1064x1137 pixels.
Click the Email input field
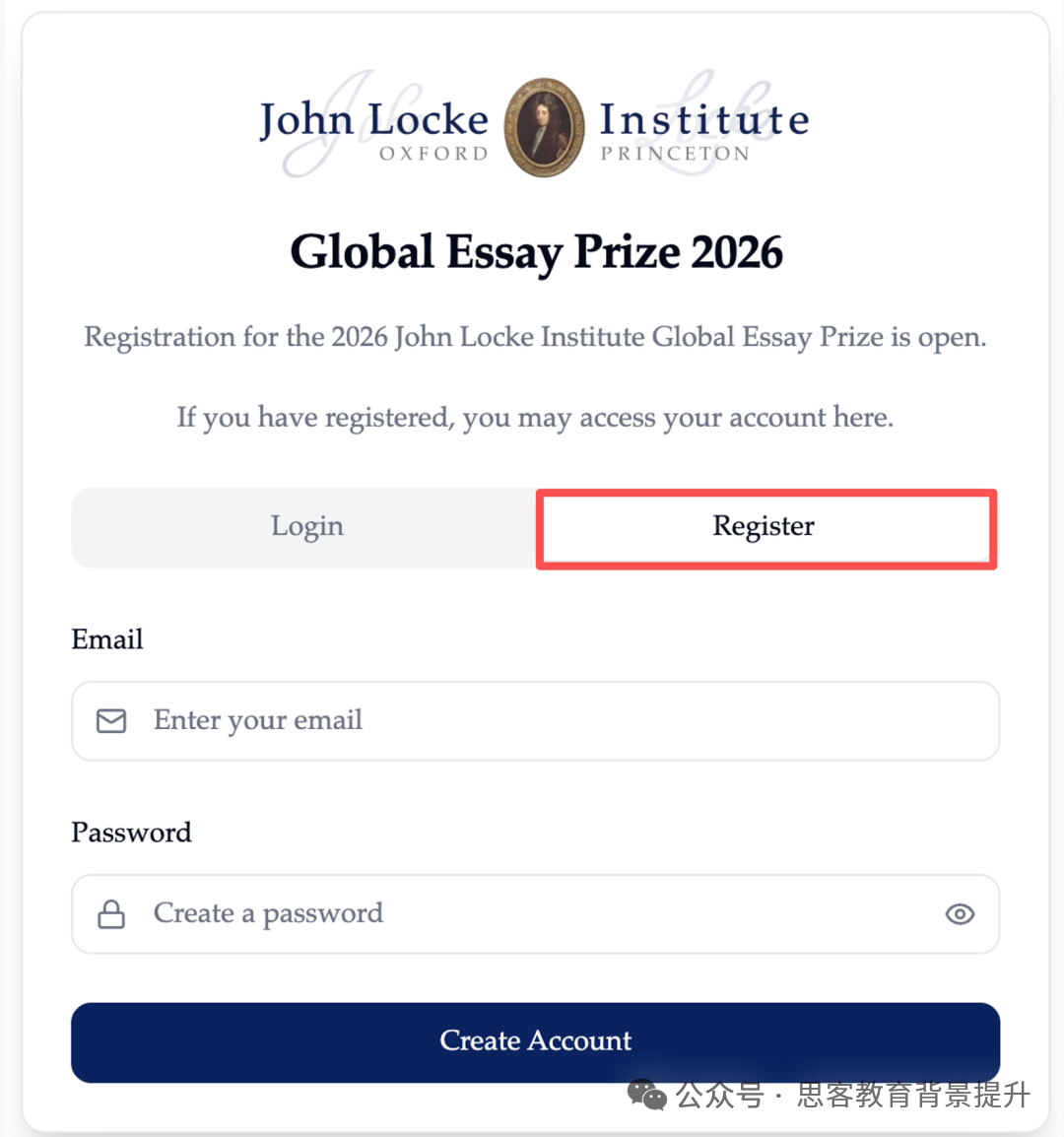point(535,720)
